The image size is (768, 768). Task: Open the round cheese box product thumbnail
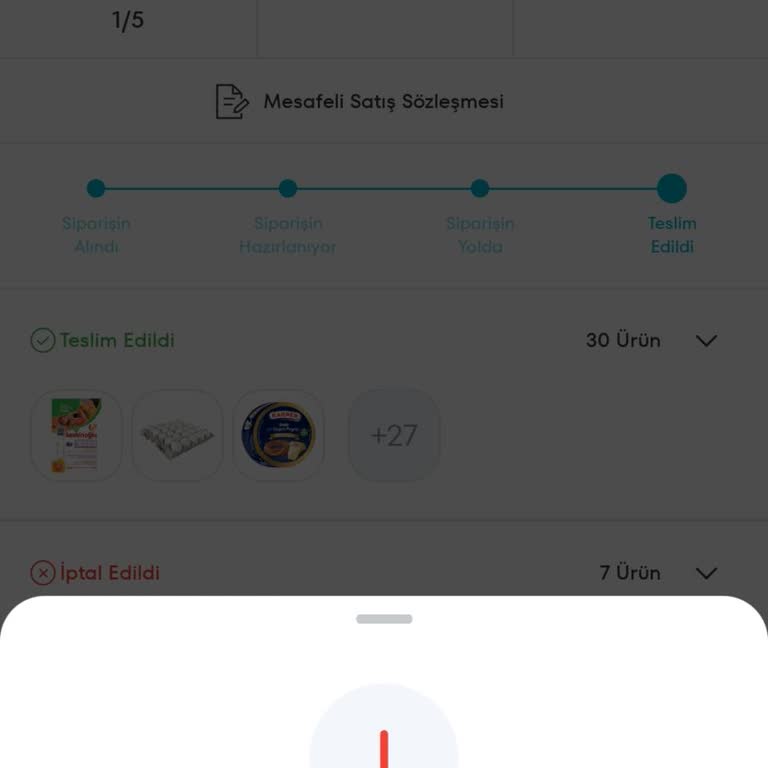tap(278, 435)
